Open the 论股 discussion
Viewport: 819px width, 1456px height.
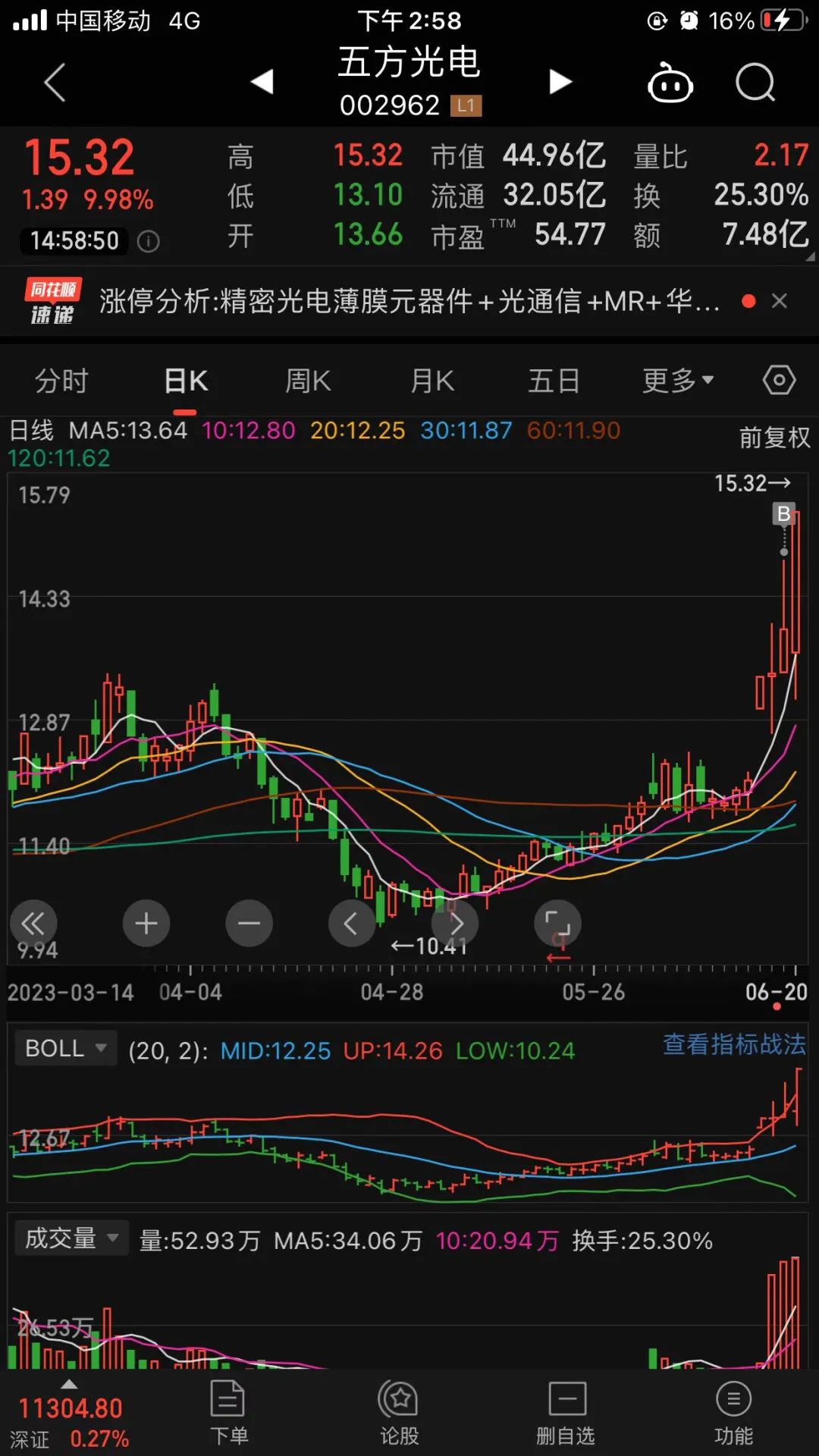(x=399, y=1414)
